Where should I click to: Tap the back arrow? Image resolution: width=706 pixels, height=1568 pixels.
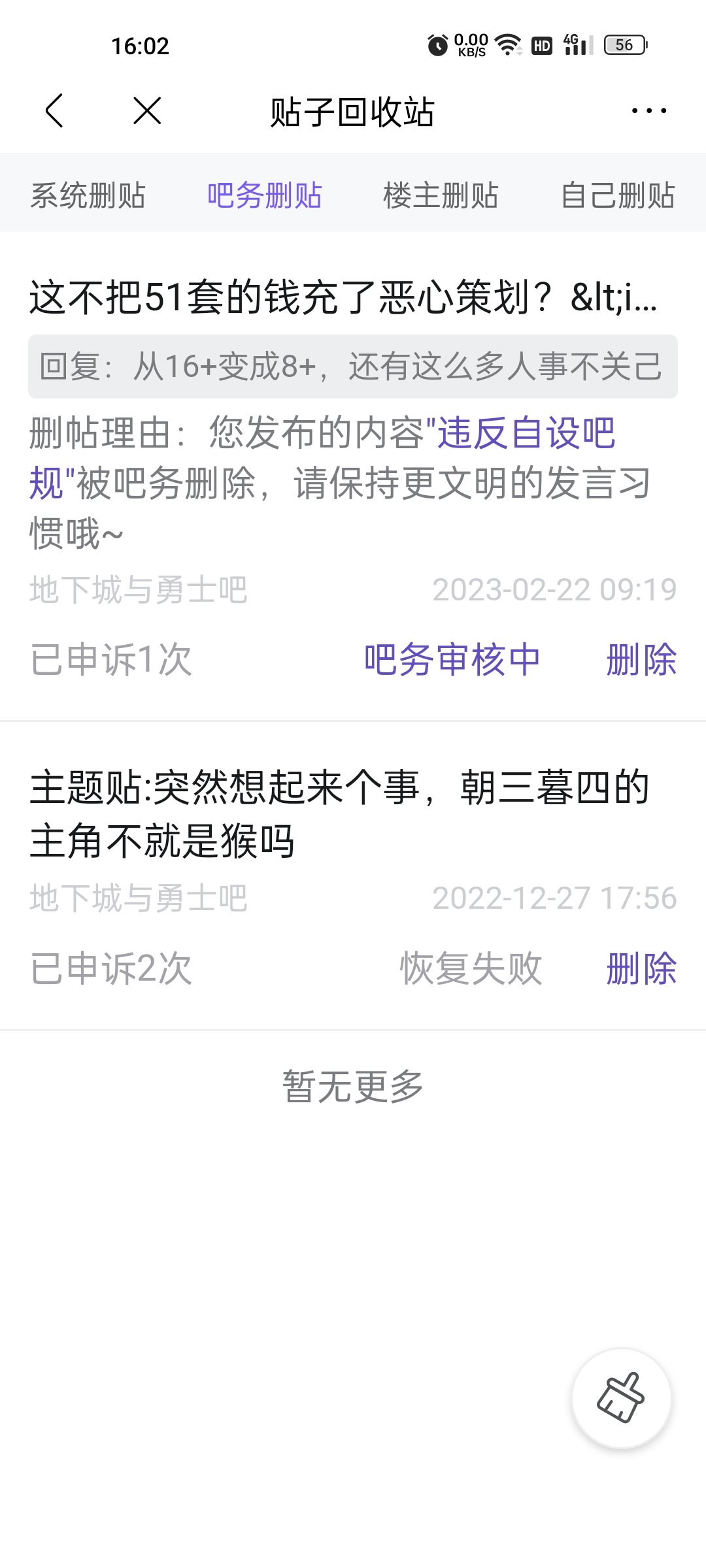coord(54,110)
